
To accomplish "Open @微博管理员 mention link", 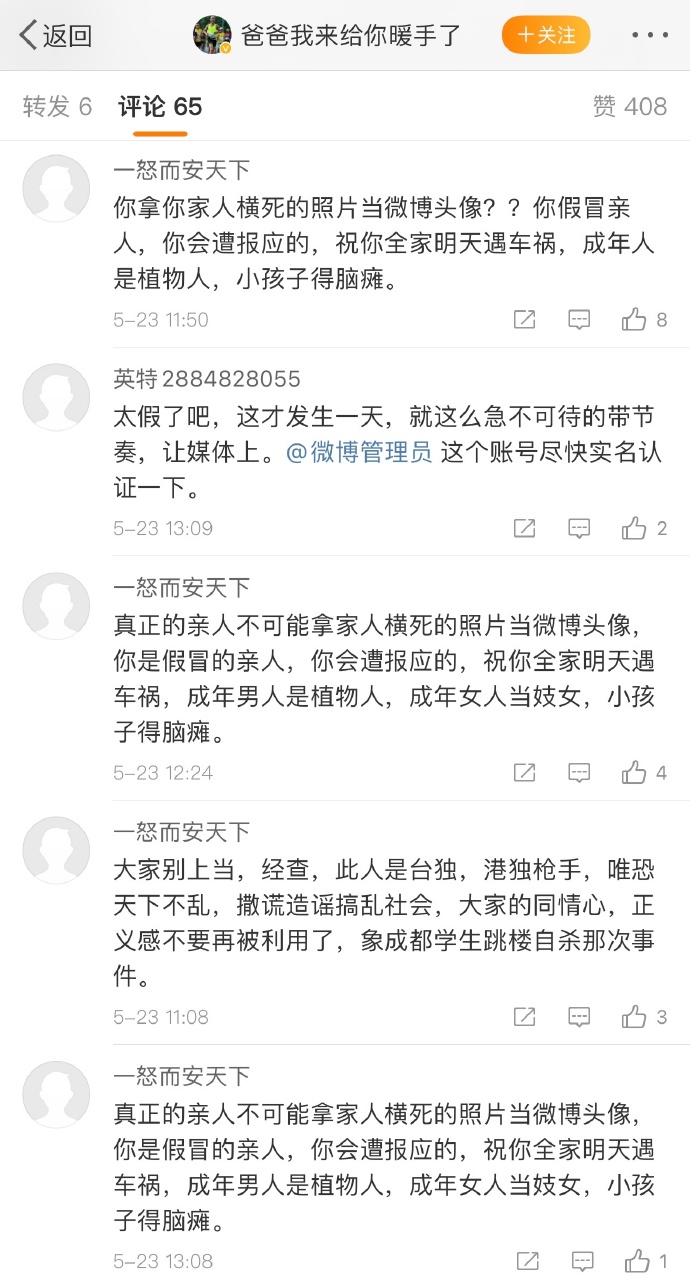I will tap(360, 452).
